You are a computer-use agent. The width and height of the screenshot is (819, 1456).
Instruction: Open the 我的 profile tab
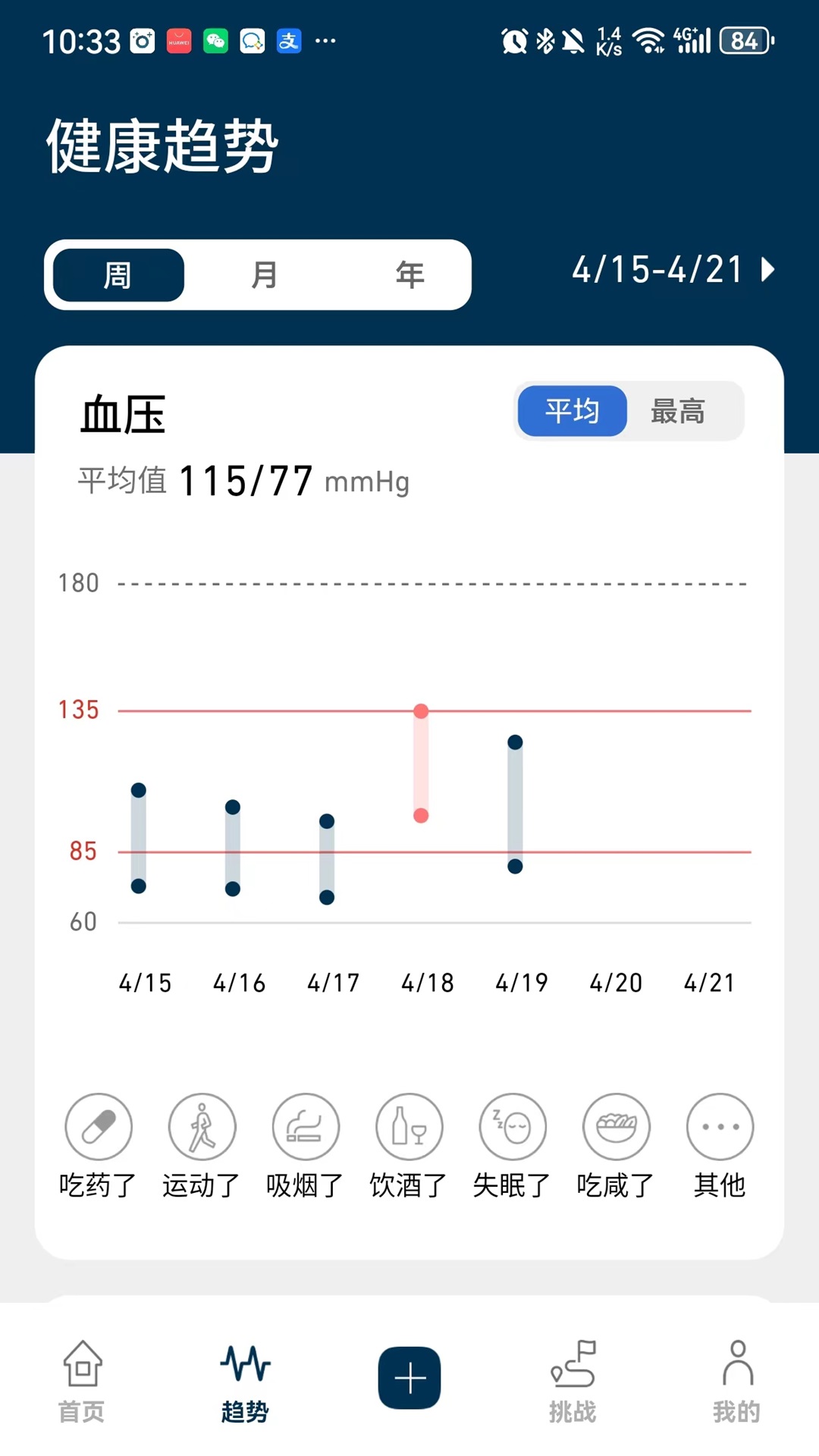coord(736,1382)
